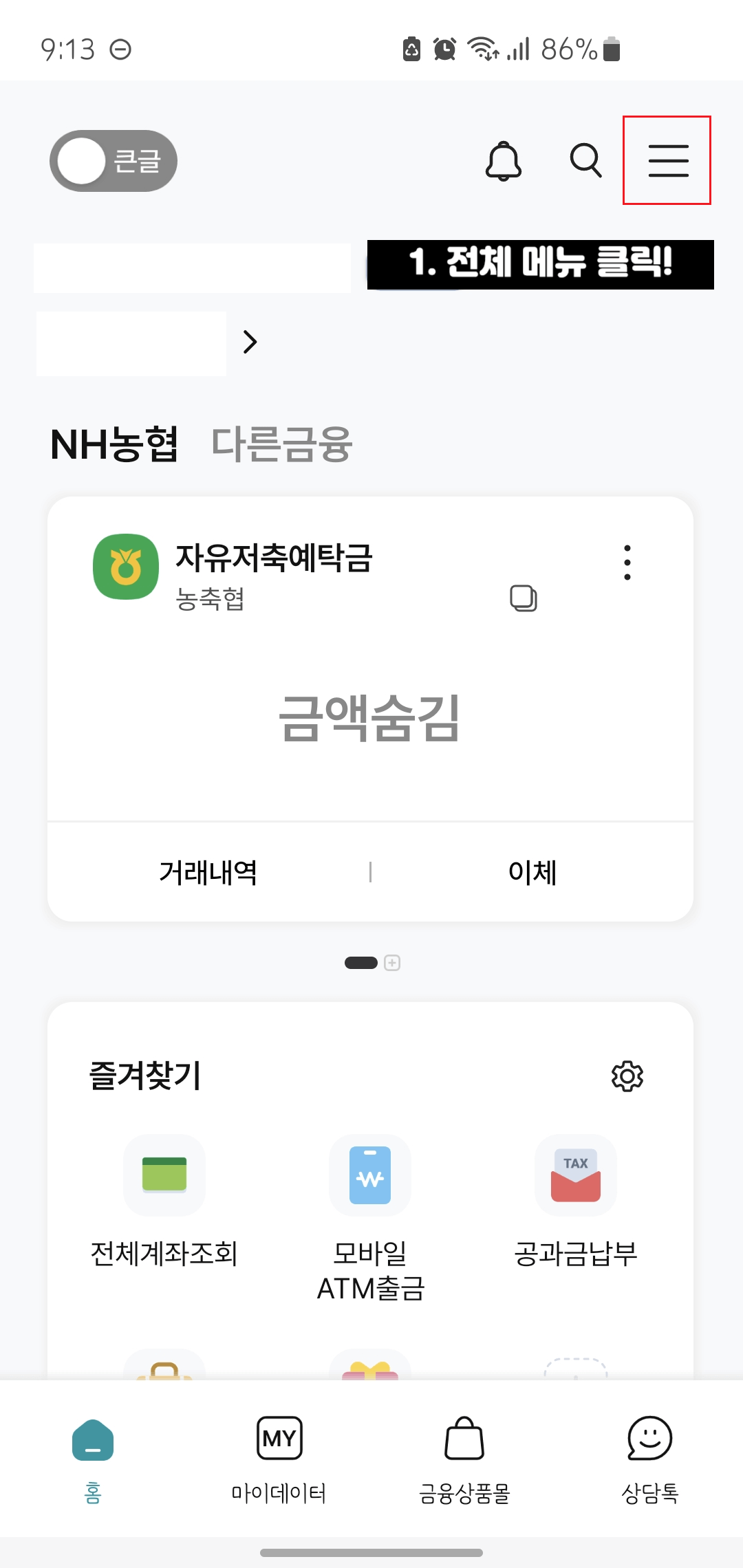Tap the 모바일 ATM출금 icon
743x1568 pixels.
click(370, 1176)
